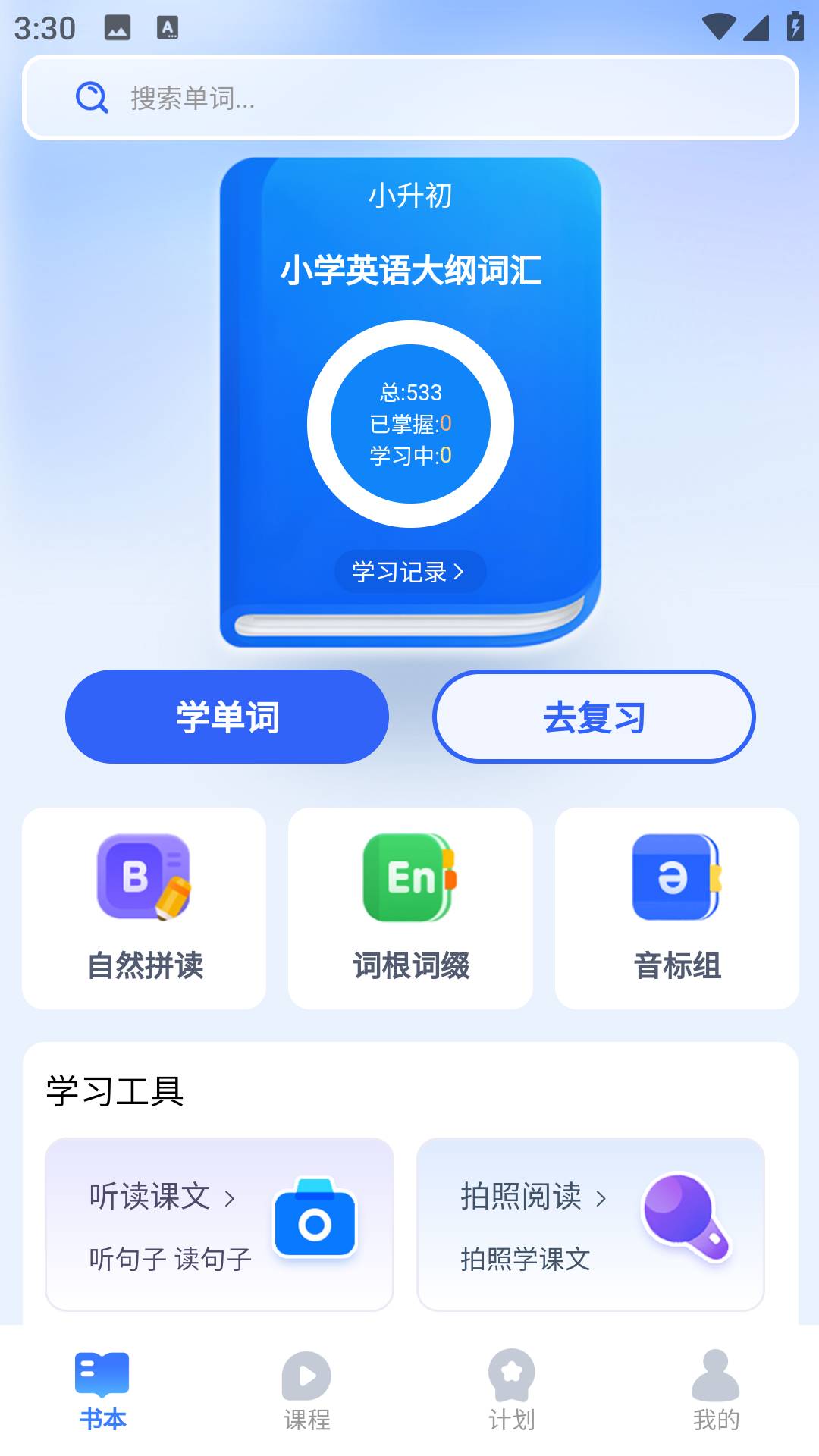Tap the circular word progress ring

point(409,424)
